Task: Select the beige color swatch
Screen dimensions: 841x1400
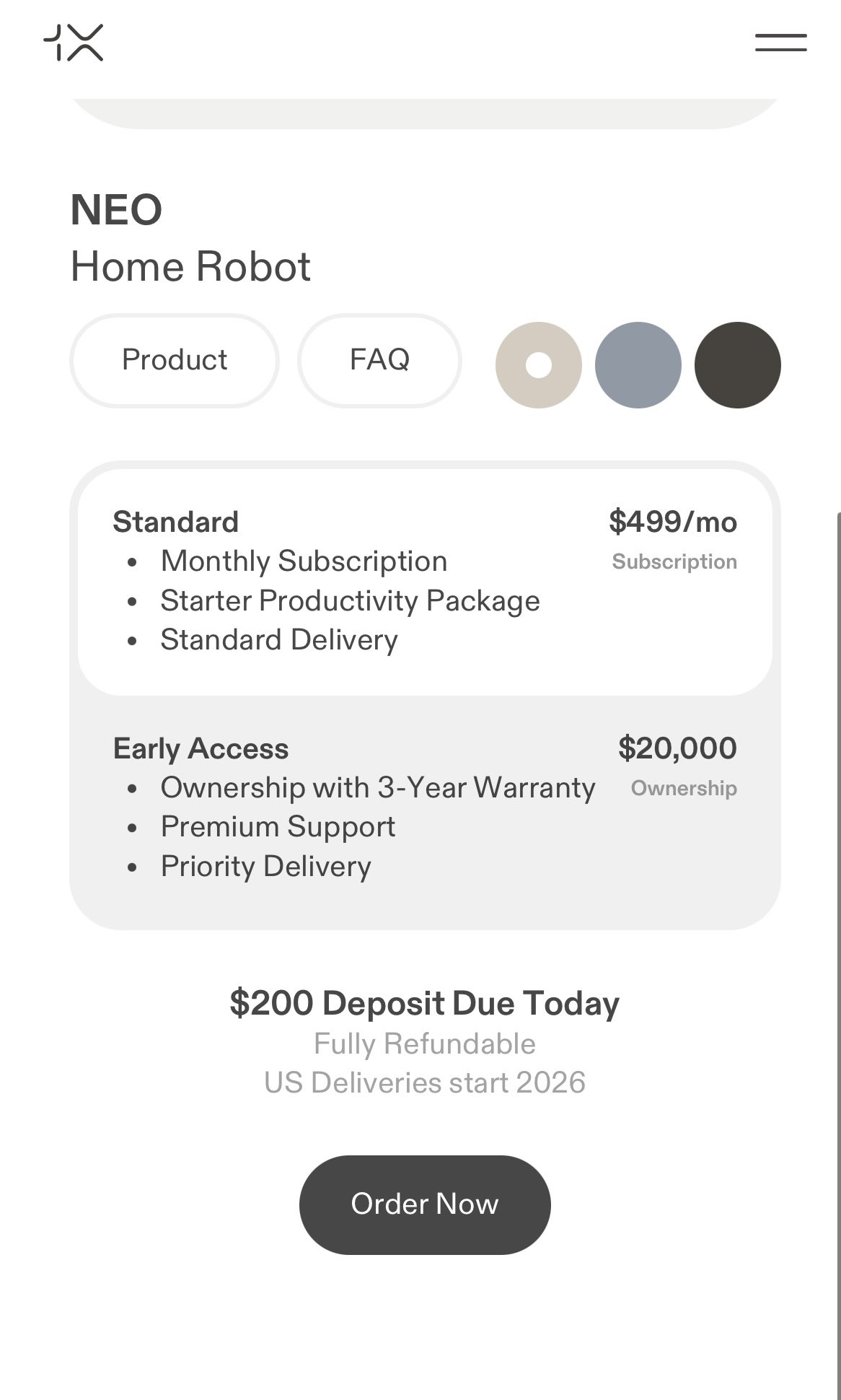Action: (538, 365)
